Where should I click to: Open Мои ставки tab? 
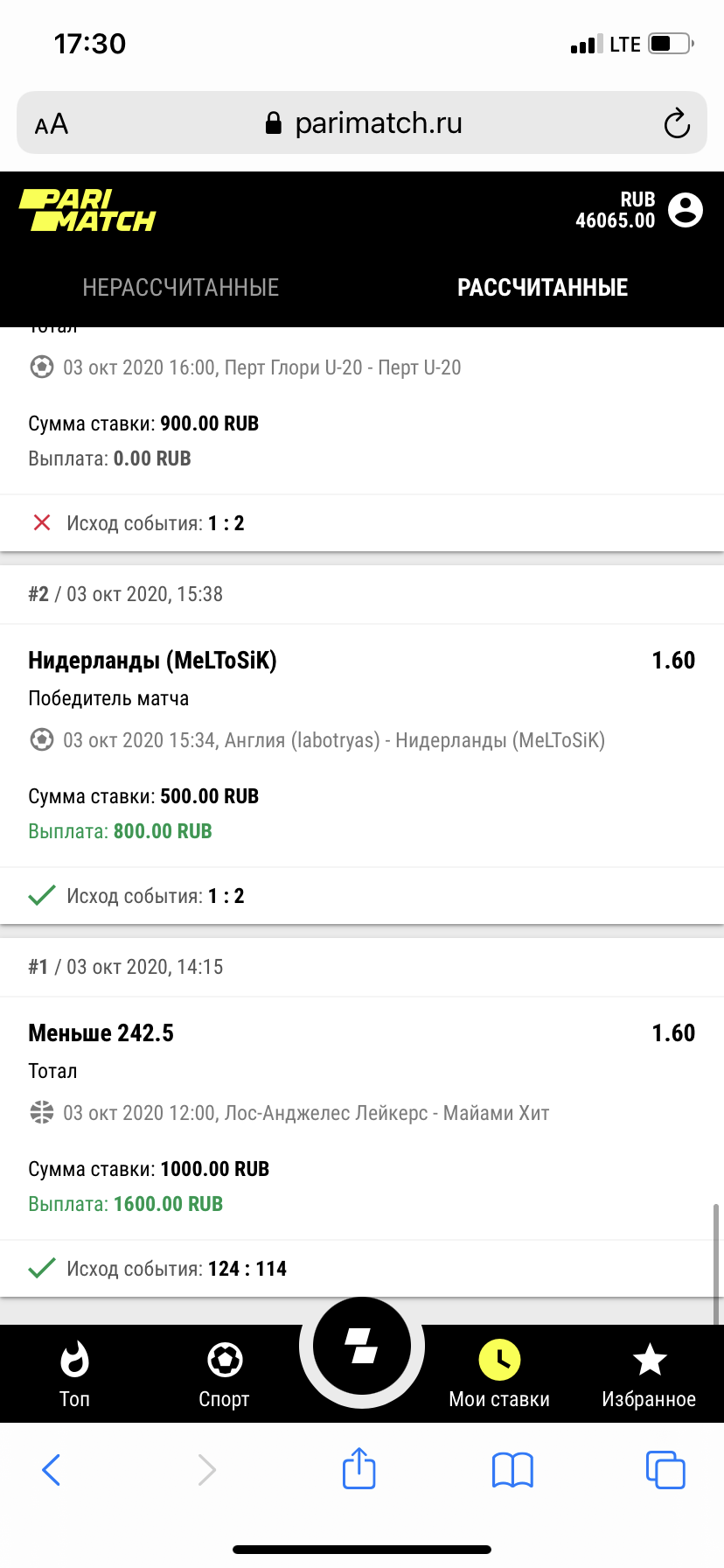point(499,1374)
